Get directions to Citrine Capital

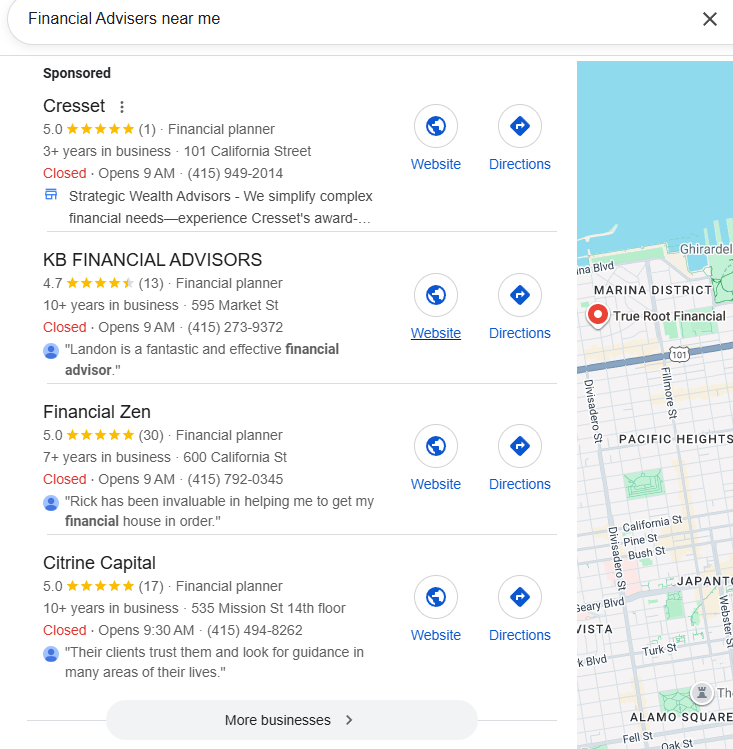point(520,598)
